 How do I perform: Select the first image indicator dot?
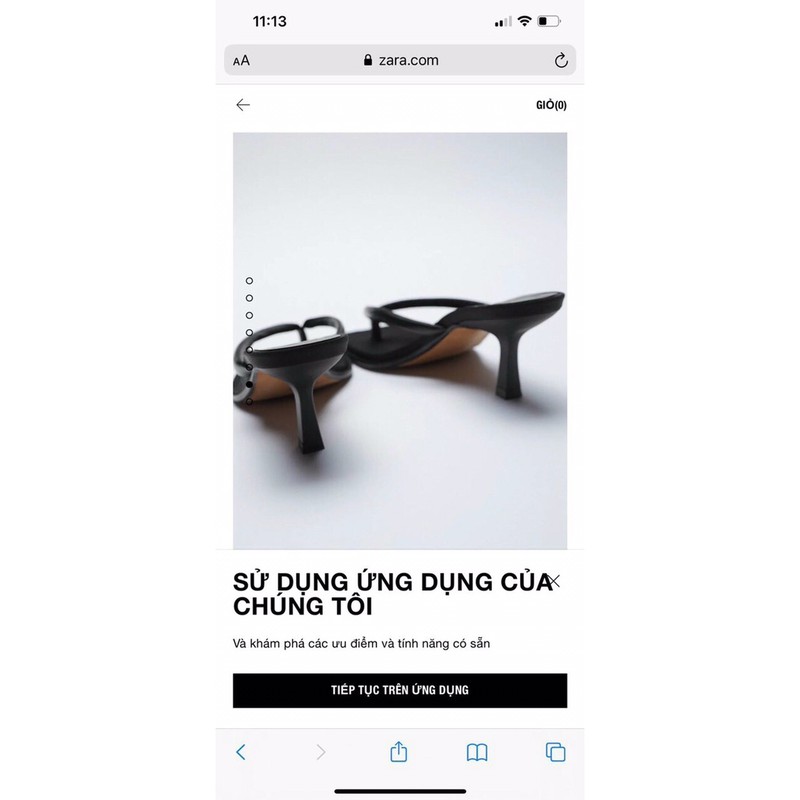(x=249, y=281)
